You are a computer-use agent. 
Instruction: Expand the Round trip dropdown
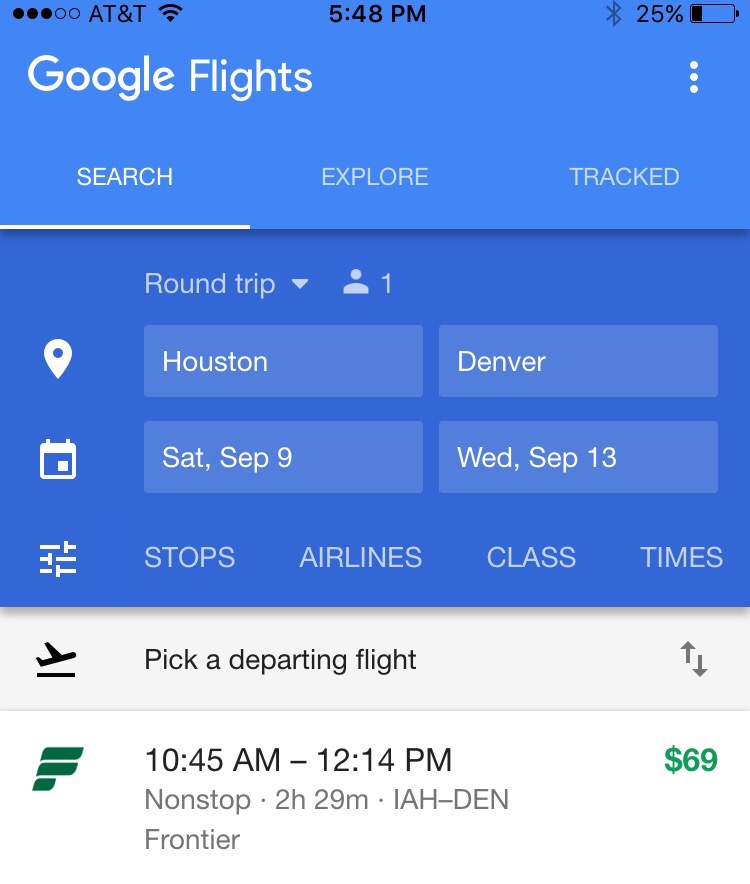click(x=227, y=284)
